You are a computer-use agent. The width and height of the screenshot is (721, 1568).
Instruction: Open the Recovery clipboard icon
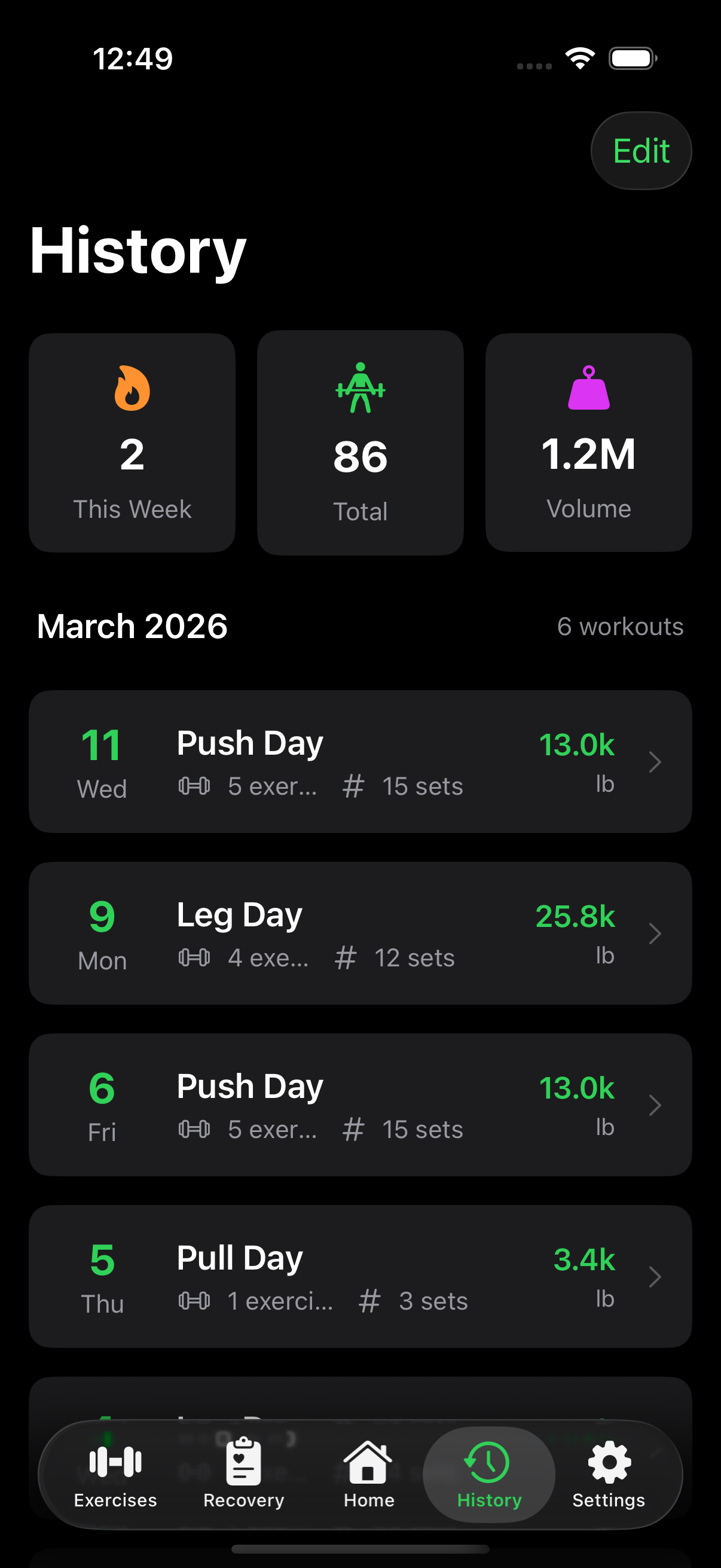click(x=242, y=1461)
